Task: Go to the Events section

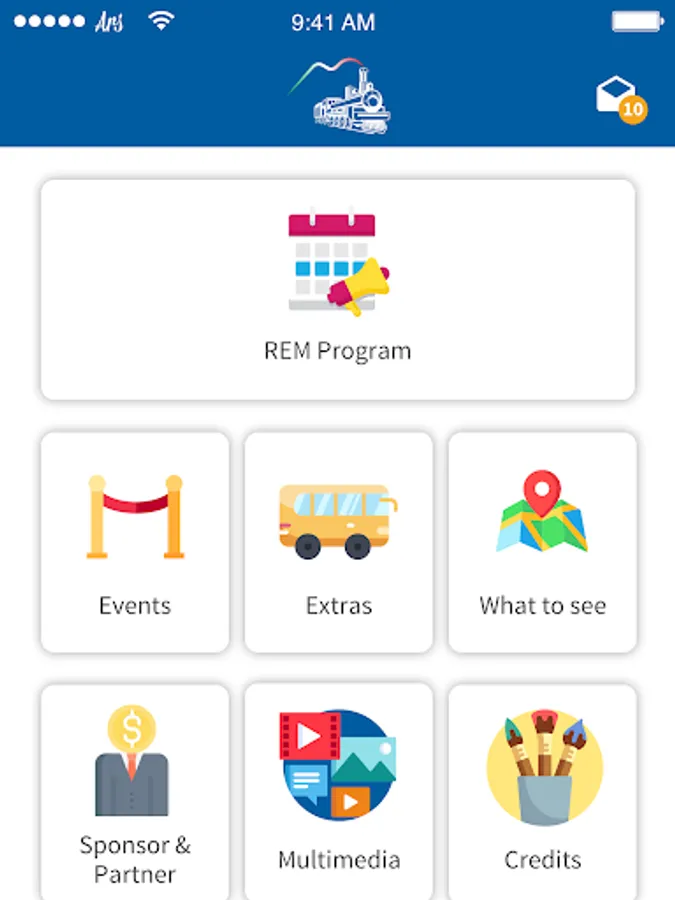Action: point(135,542)
